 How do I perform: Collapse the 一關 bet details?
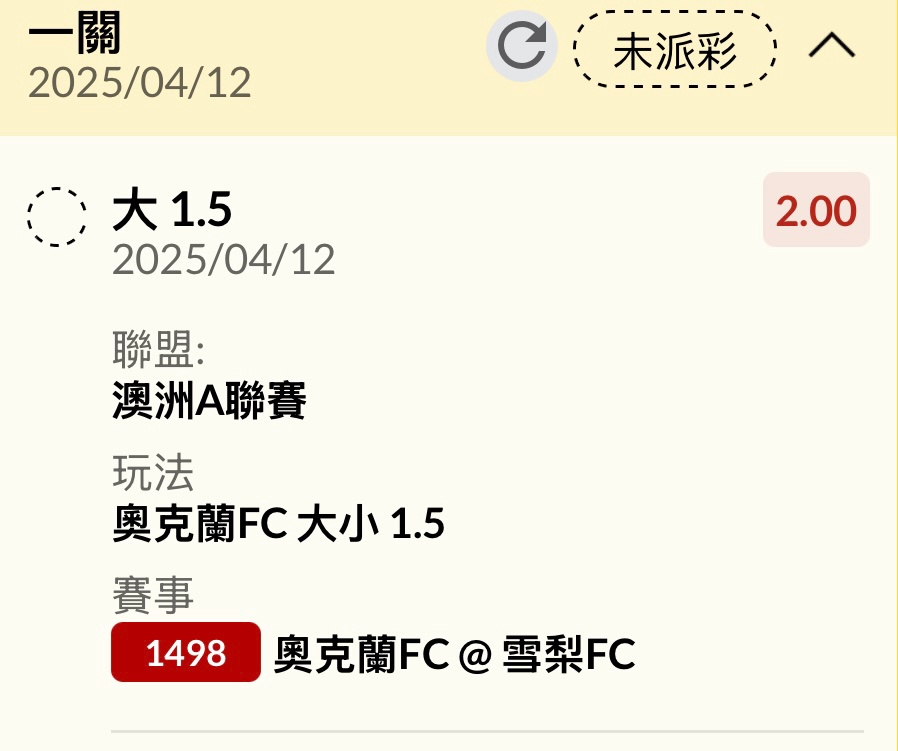coord(831,47)
